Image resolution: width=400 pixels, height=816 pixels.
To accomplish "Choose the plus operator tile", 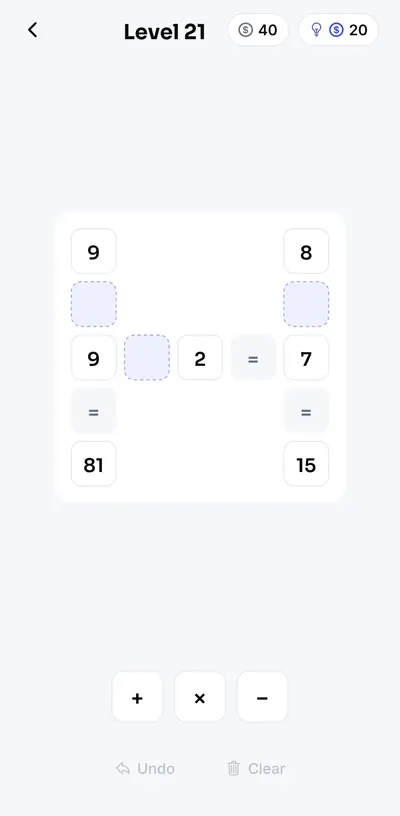I will pos(137,697).
